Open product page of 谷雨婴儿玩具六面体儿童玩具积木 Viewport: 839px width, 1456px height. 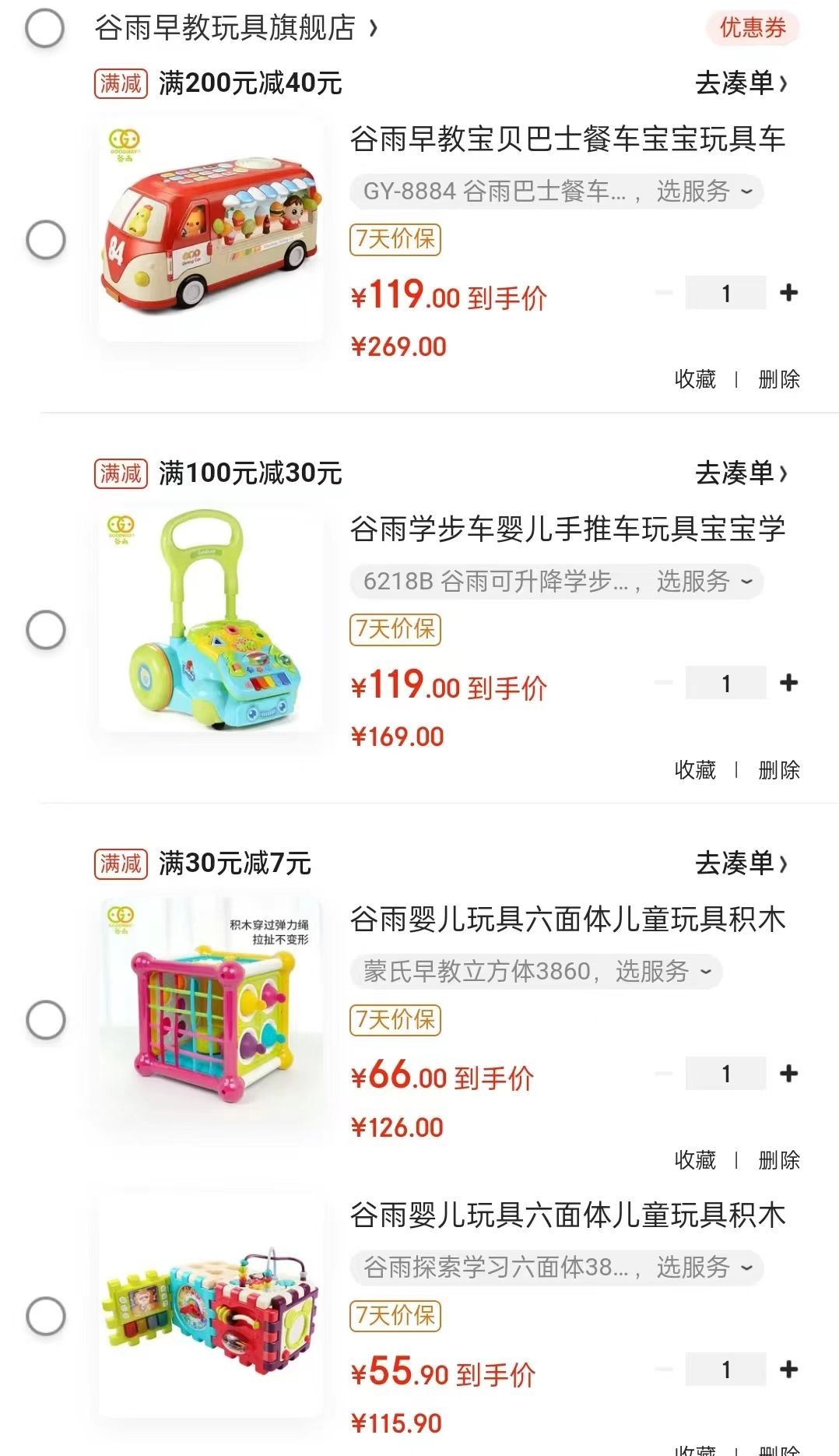568,920
